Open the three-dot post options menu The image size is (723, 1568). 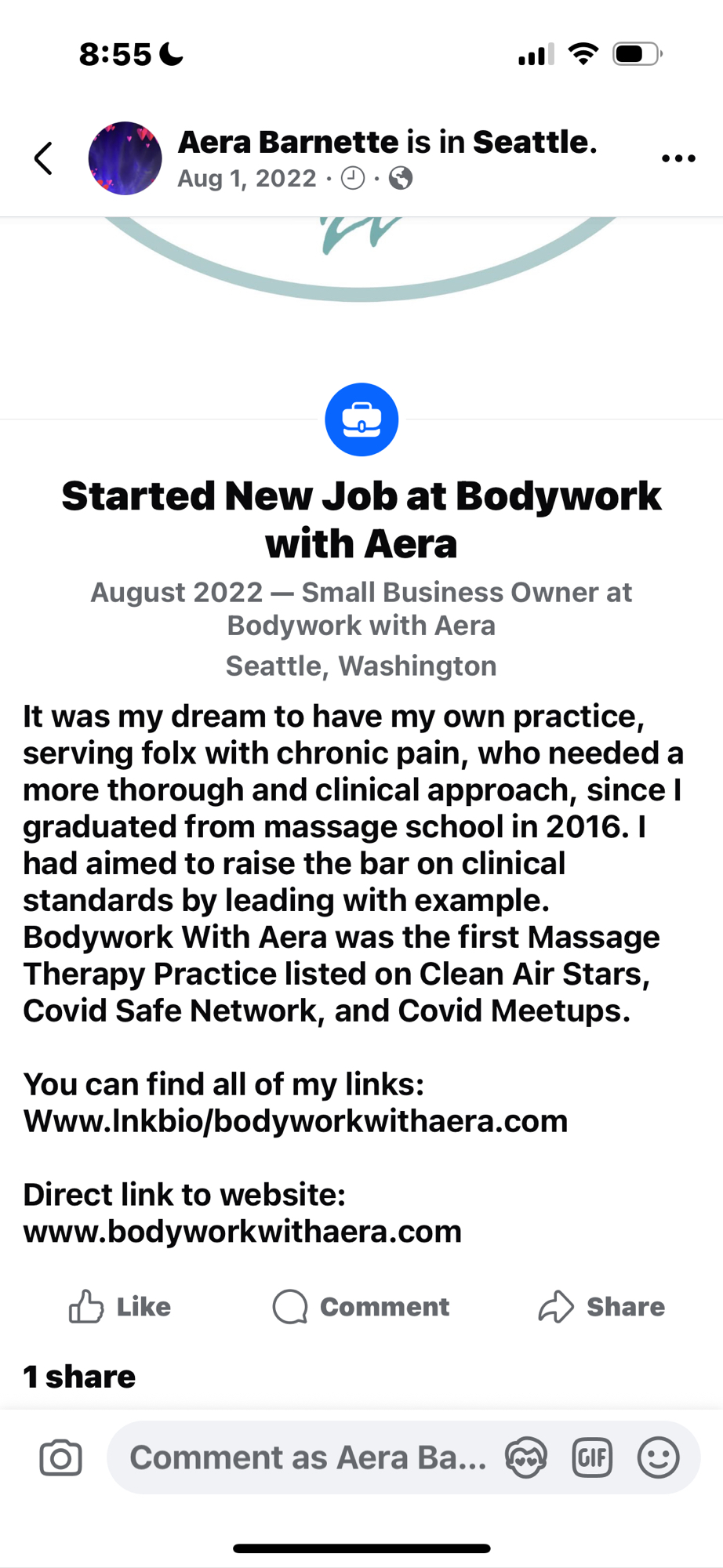pos(678,158)
